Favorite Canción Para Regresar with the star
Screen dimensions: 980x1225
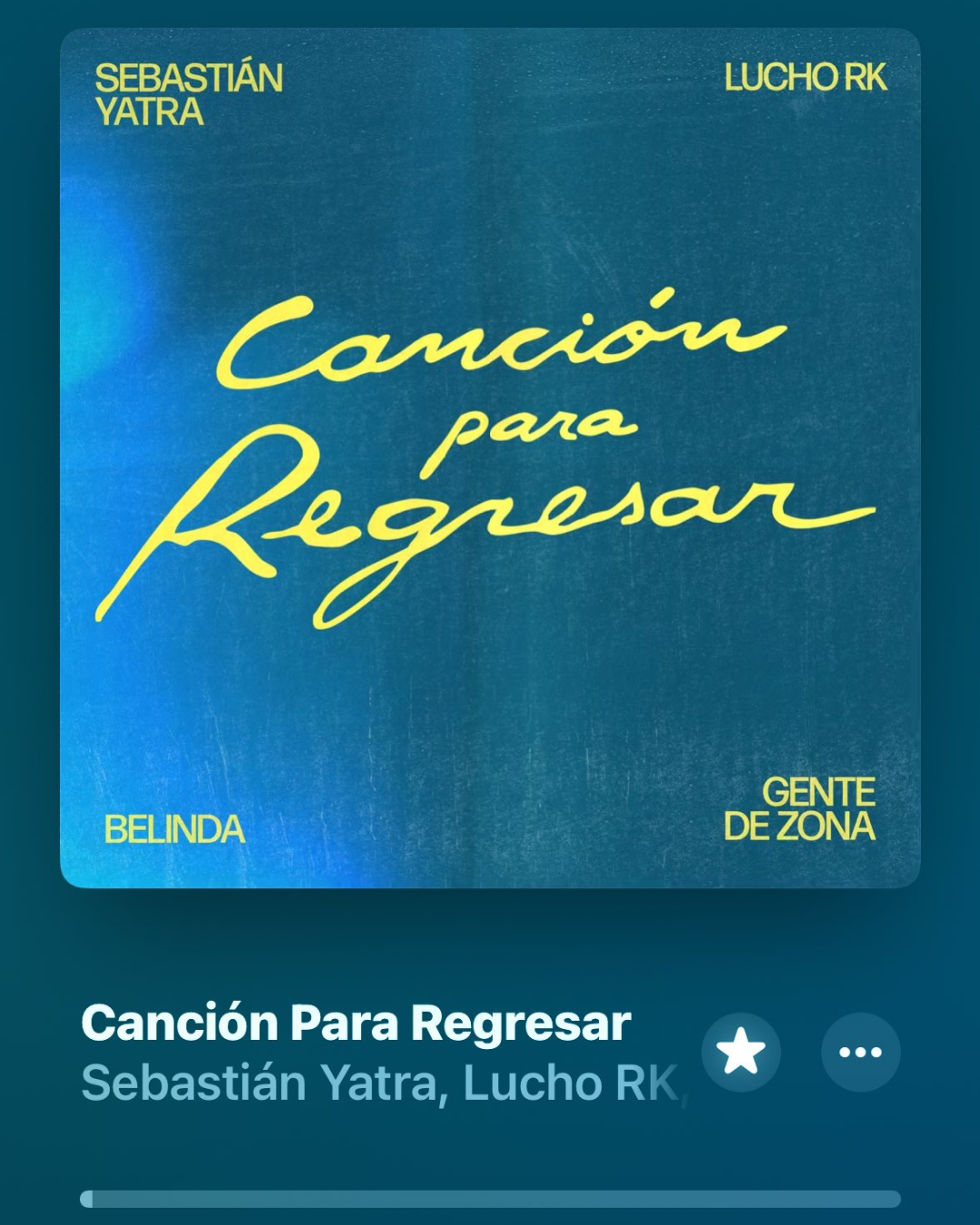pos(740,1052)
